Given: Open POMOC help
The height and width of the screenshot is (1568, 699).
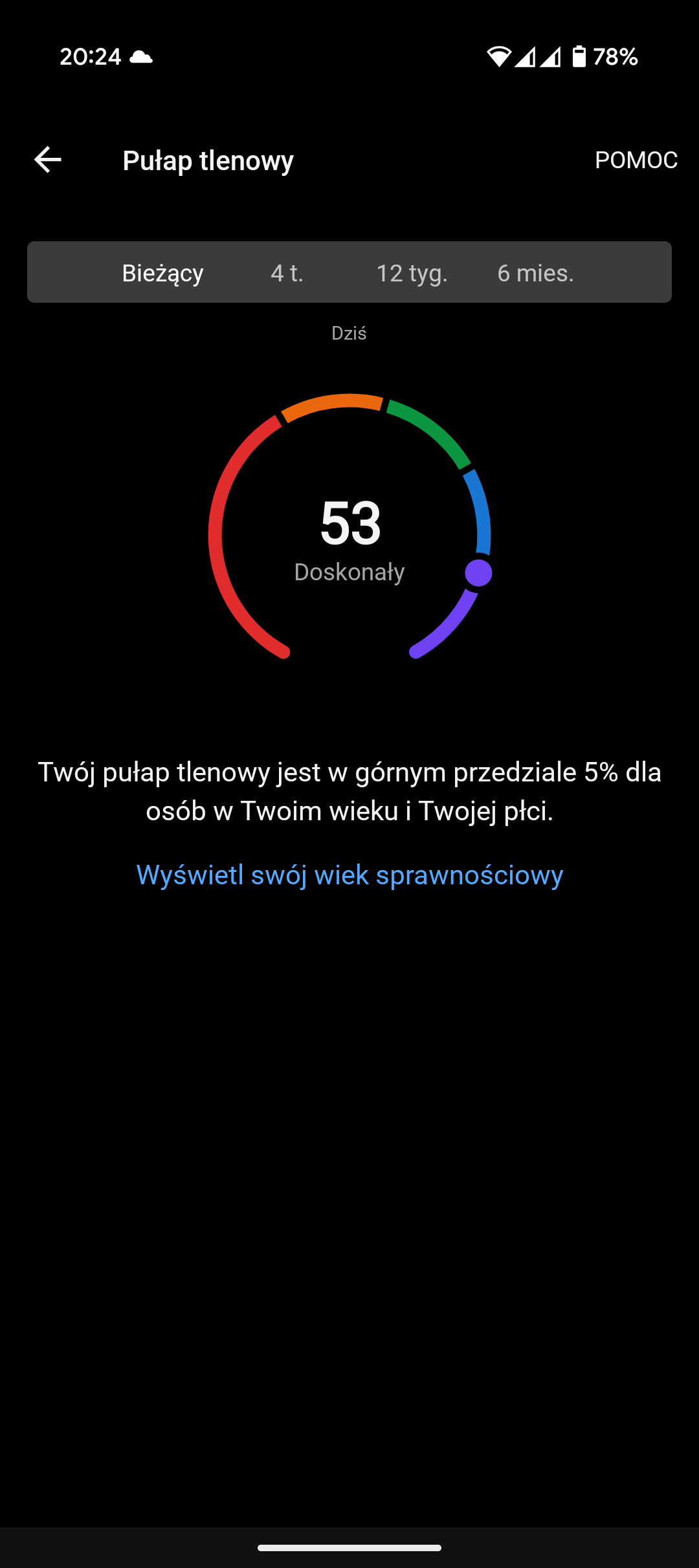Looking at the screenshot, I should [636, 160].
